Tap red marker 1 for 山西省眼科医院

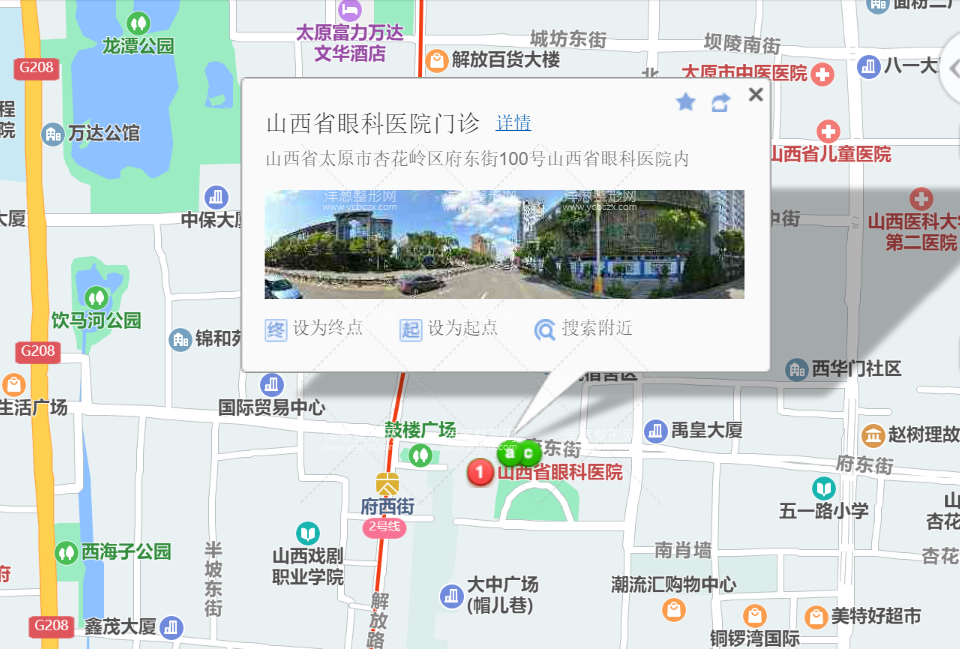[x=480, y=472]
